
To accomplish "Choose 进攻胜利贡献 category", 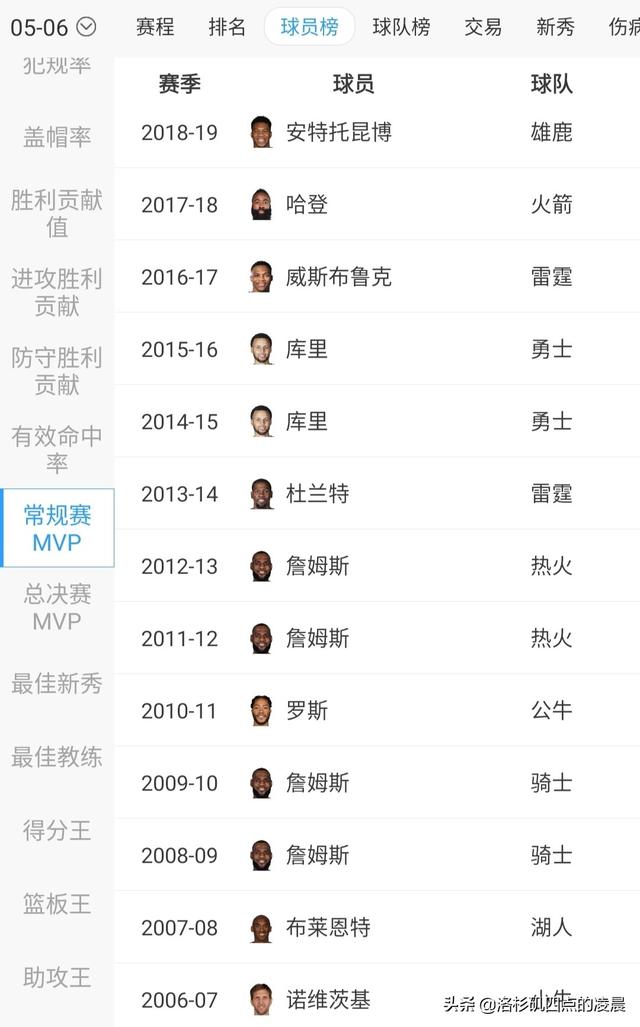I will tap(57, 292).
